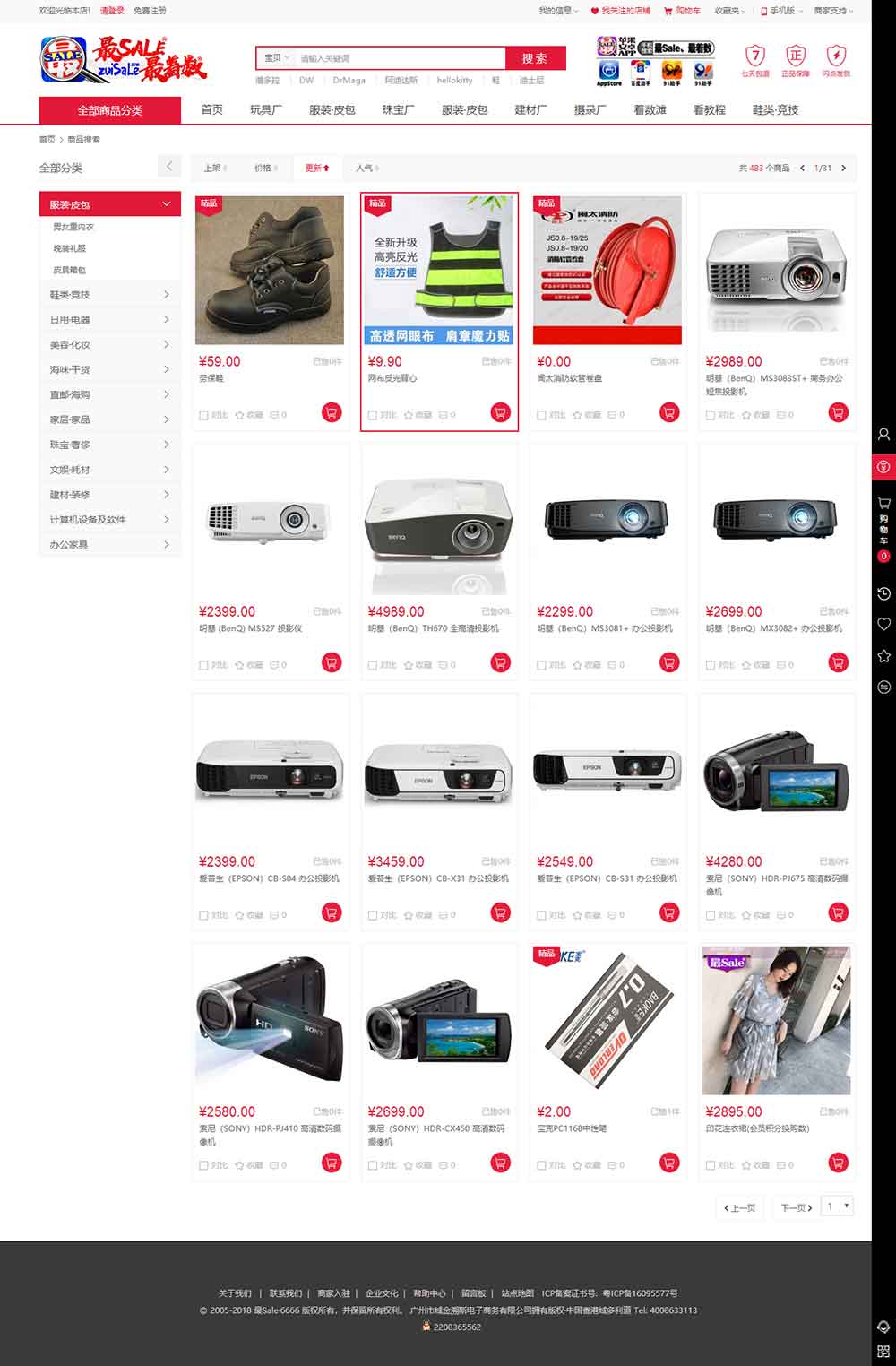Check 对比 for 明基 MS527 投影仪
Viewport: 896px width, 1366px height.
click(x=204, y=665)
